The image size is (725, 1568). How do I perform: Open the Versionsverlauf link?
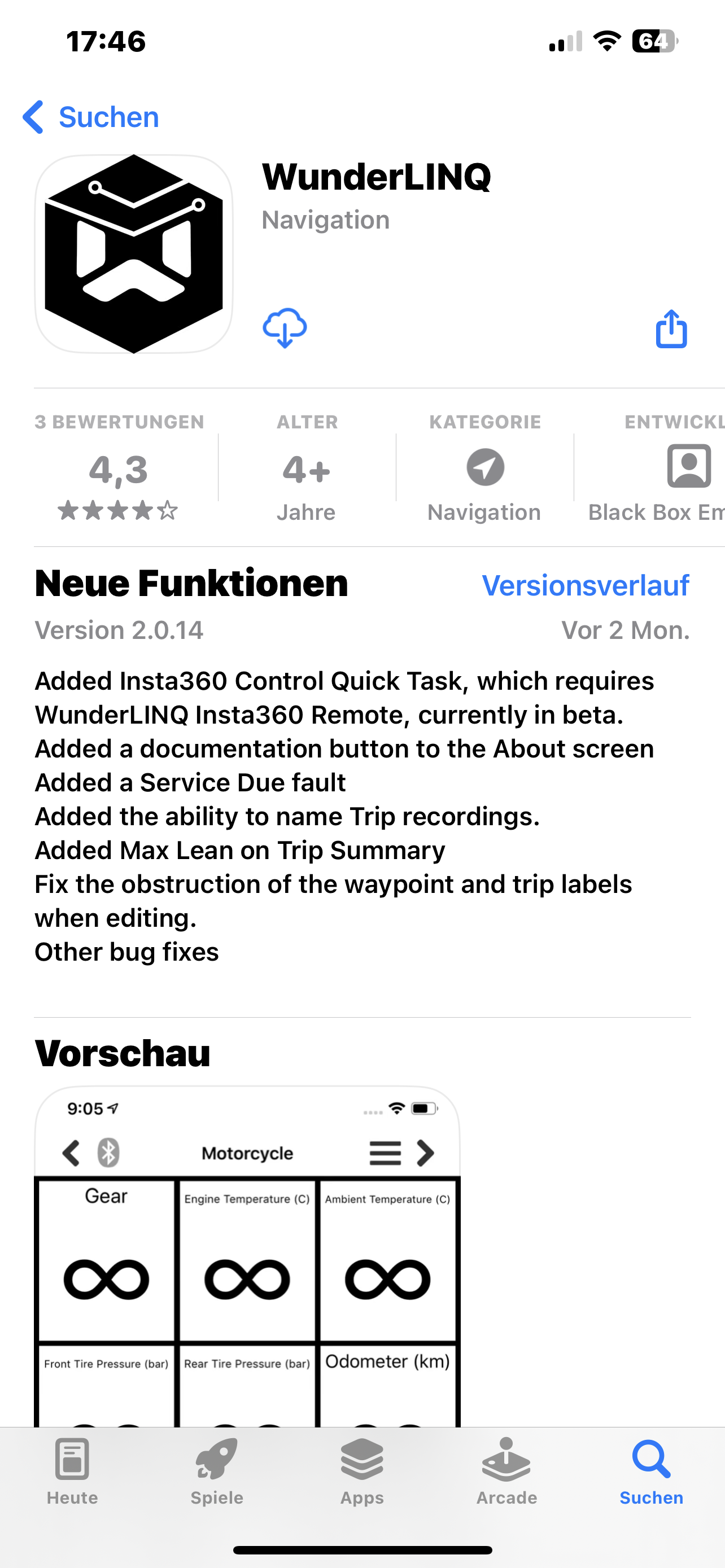(x=585, y=585)
